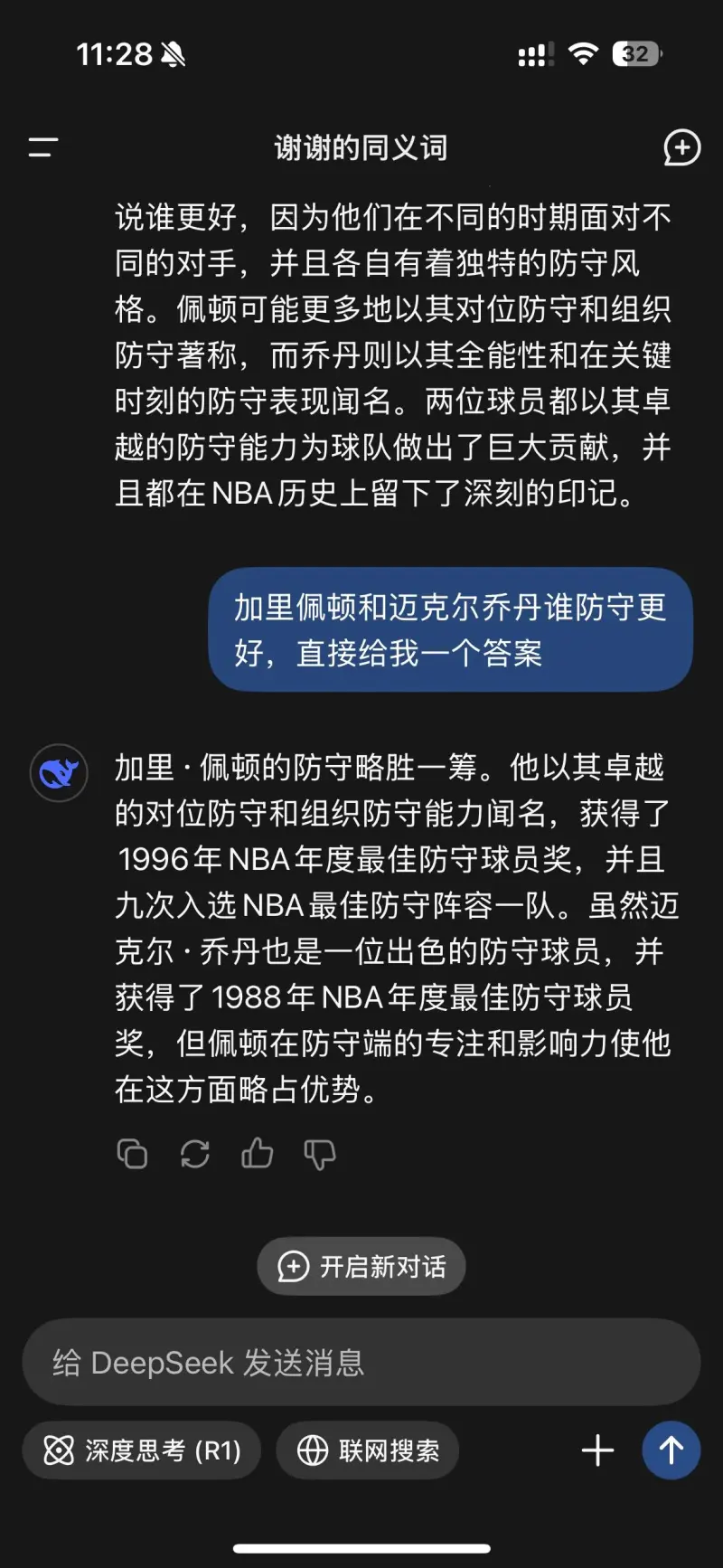This screenshot has height=1568, width=723.
Task: Send the message with the arrow button
Action: pos(671,1450)
